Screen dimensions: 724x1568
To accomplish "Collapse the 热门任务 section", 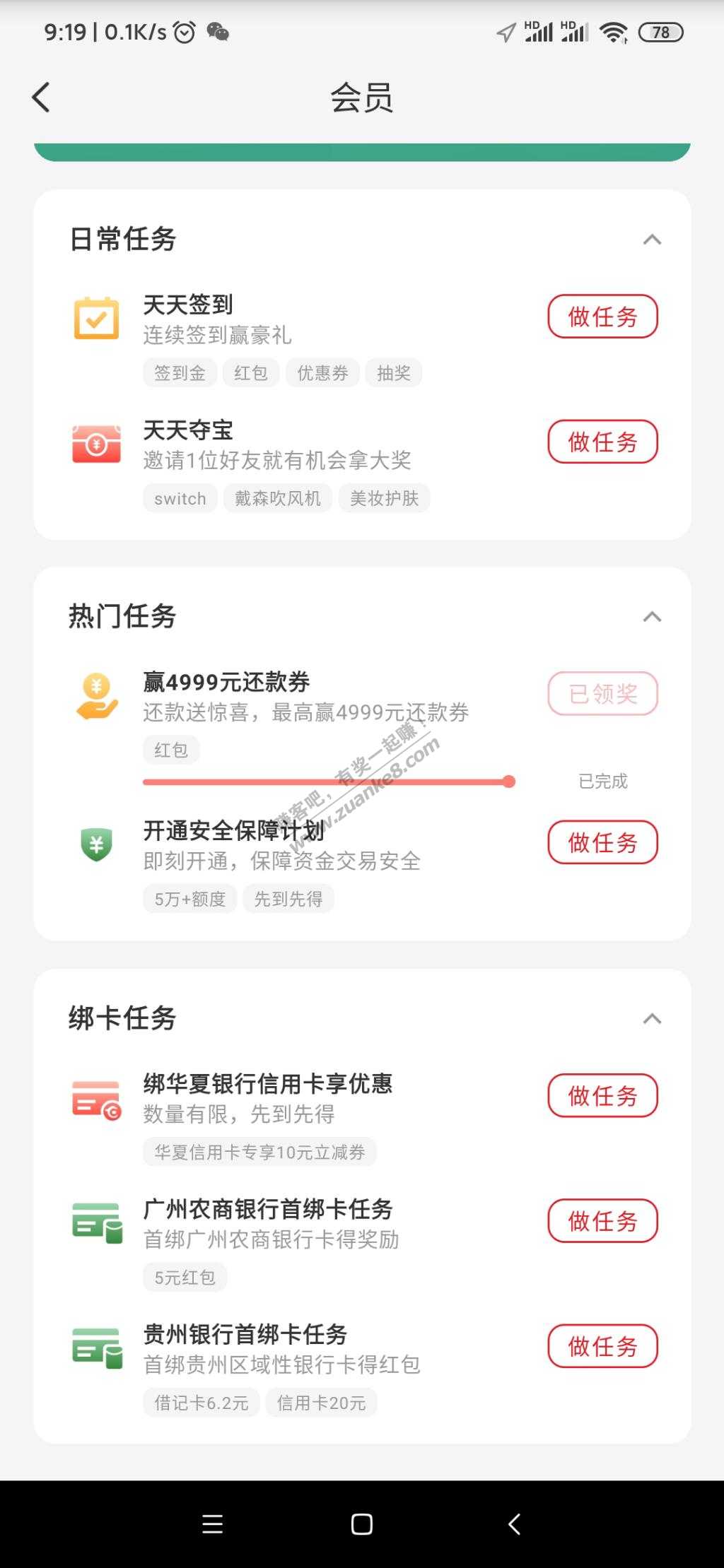I will pyautogui.click(x=652, y=617).
